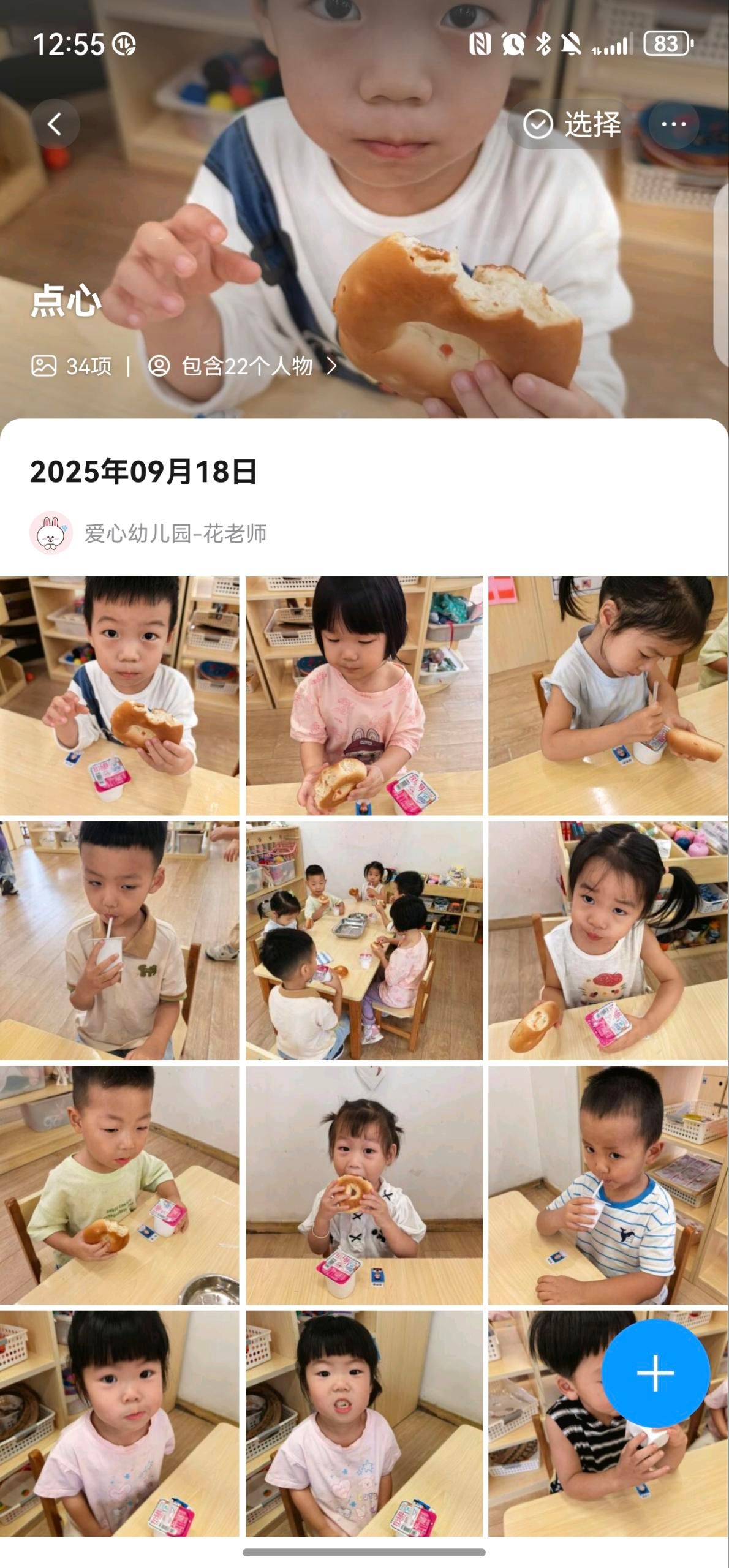The height and width of the screenshot is (1568, 729).
Task: Open photo of boy in blue striped shirt
Action: (x=608, y=1185)
